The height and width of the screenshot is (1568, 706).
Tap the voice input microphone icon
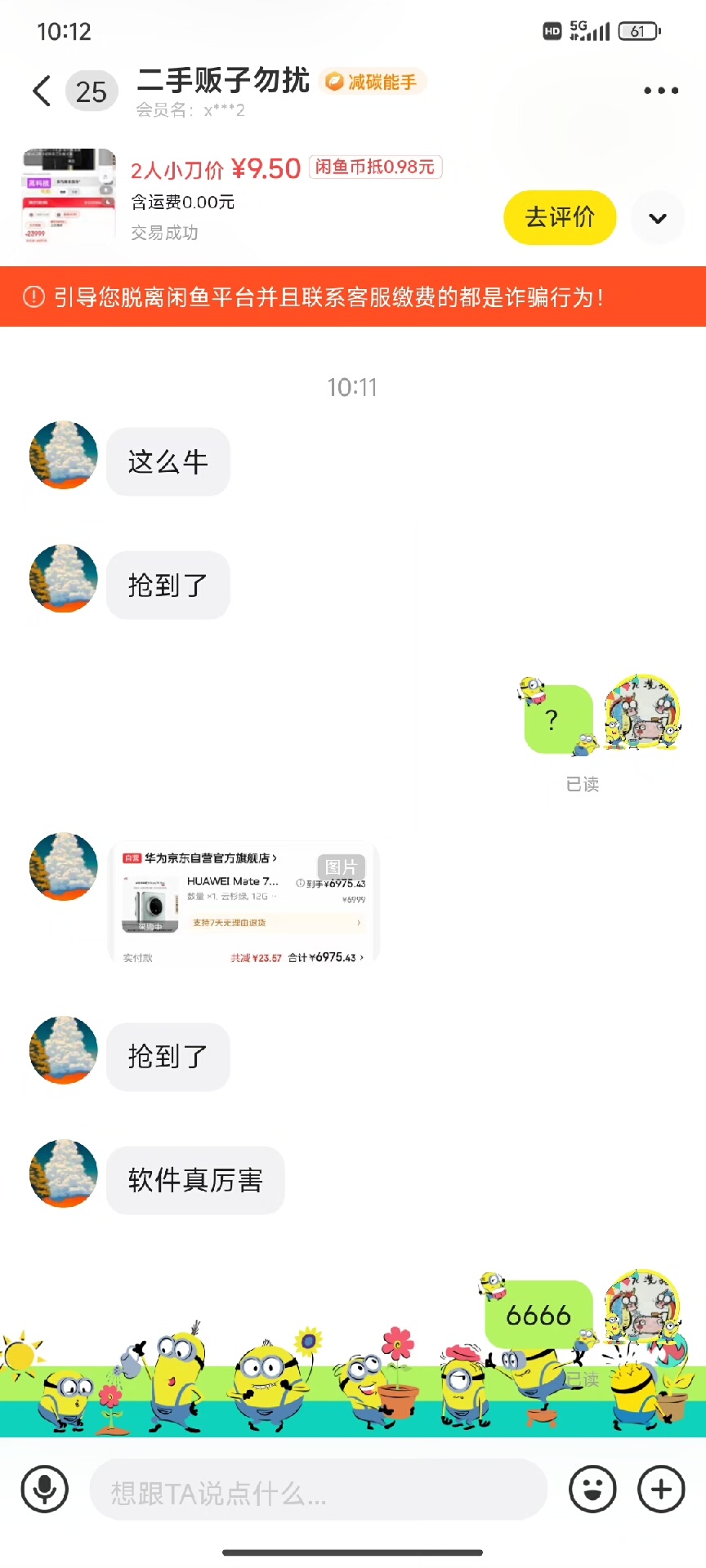(45, 1489)
